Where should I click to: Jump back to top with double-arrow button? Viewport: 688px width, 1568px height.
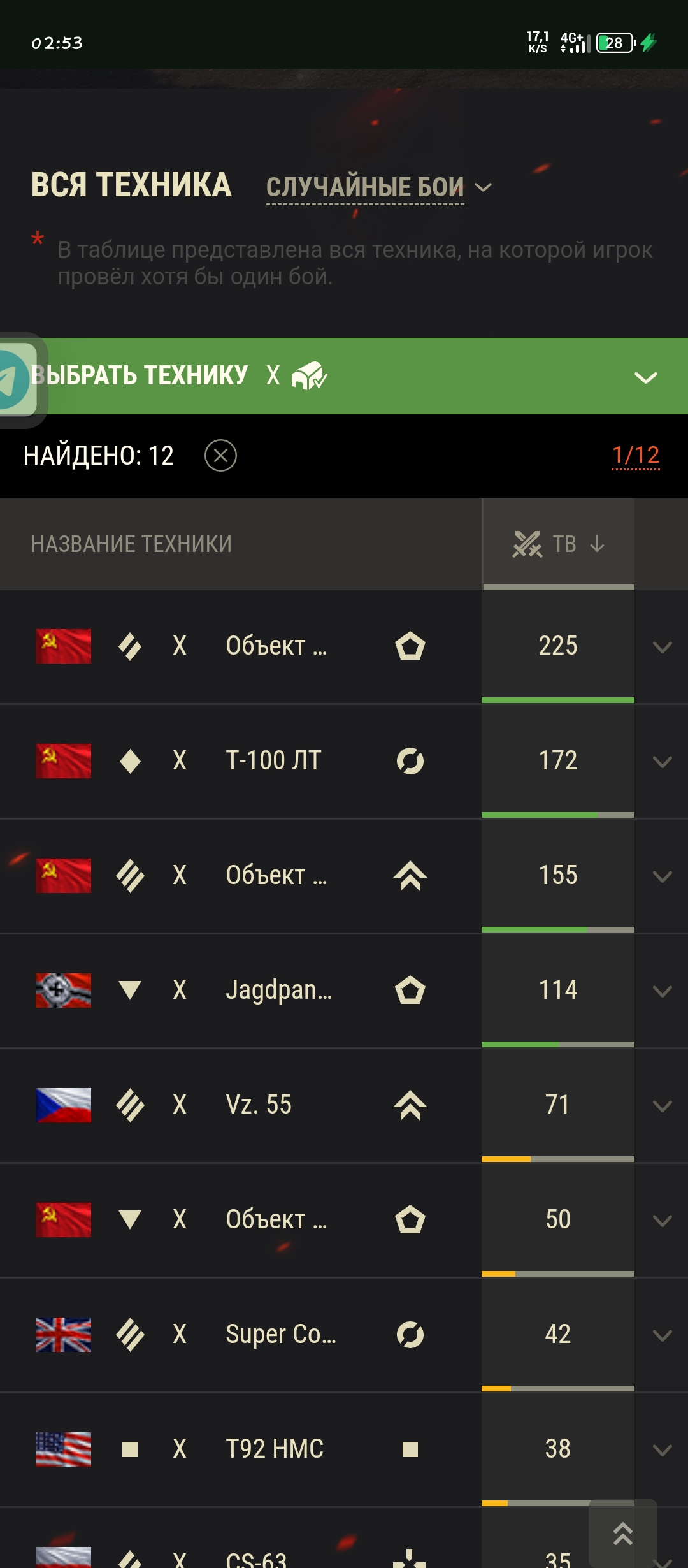click(x=623, y=1534)
